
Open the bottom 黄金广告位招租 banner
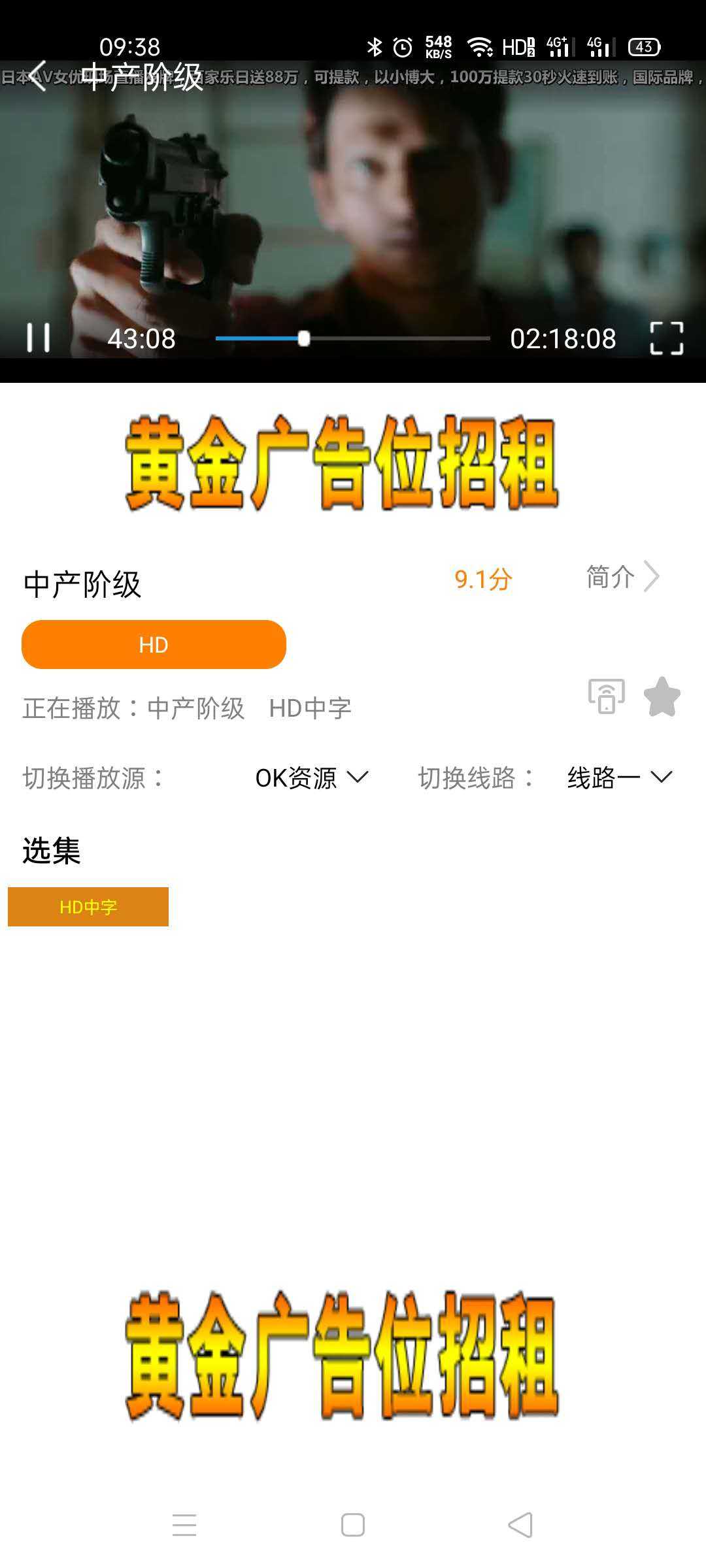coord(341,1355)
